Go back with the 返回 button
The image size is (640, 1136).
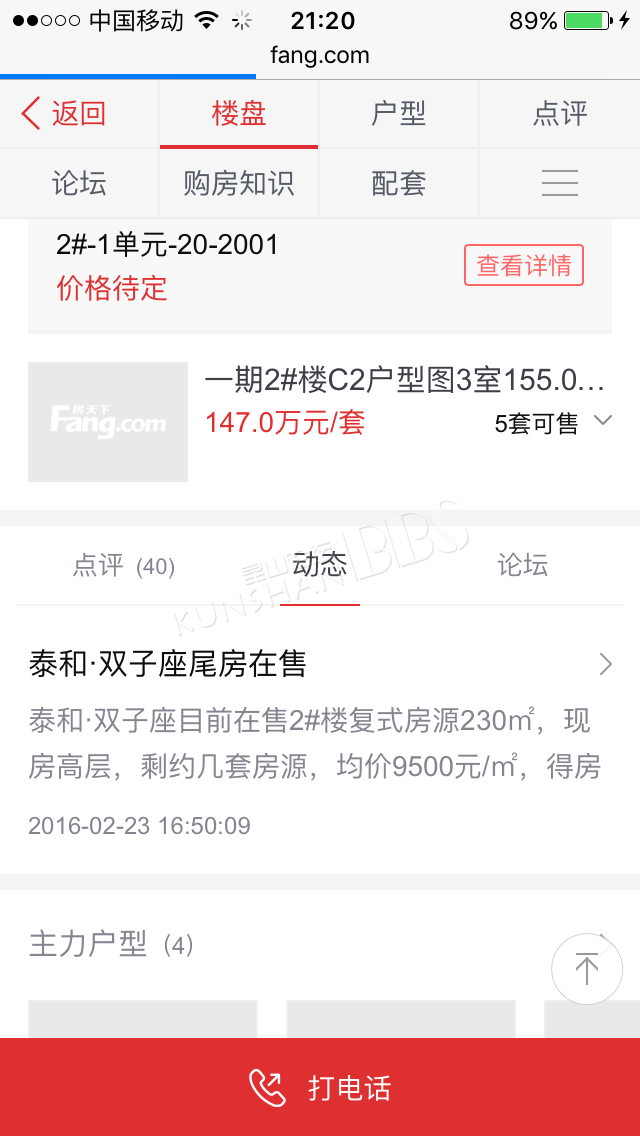coord(64,114)
